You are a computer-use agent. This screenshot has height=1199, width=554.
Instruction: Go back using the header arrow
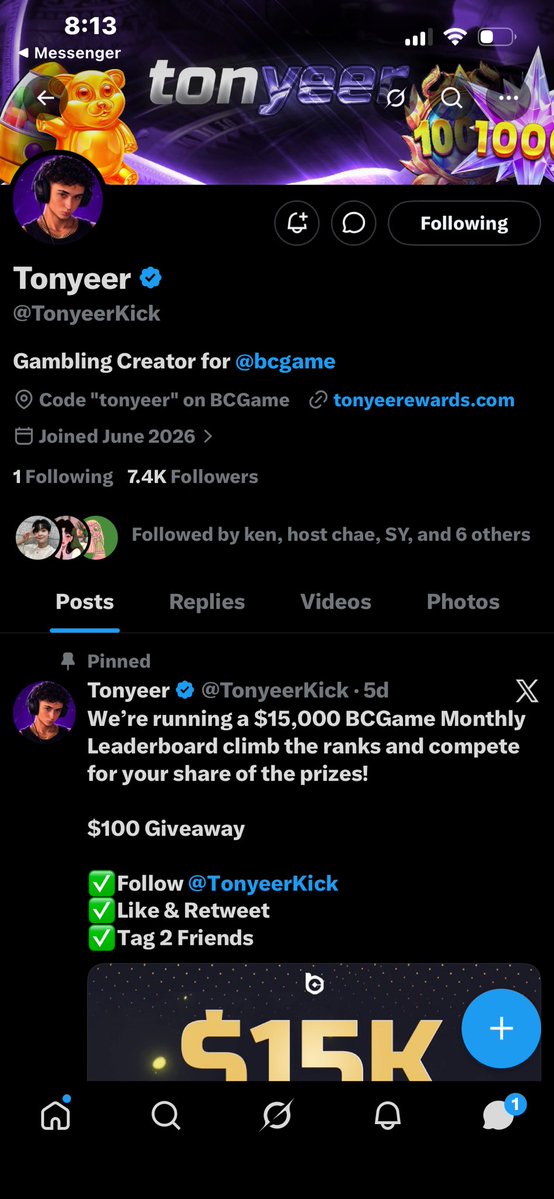[46, 98]
